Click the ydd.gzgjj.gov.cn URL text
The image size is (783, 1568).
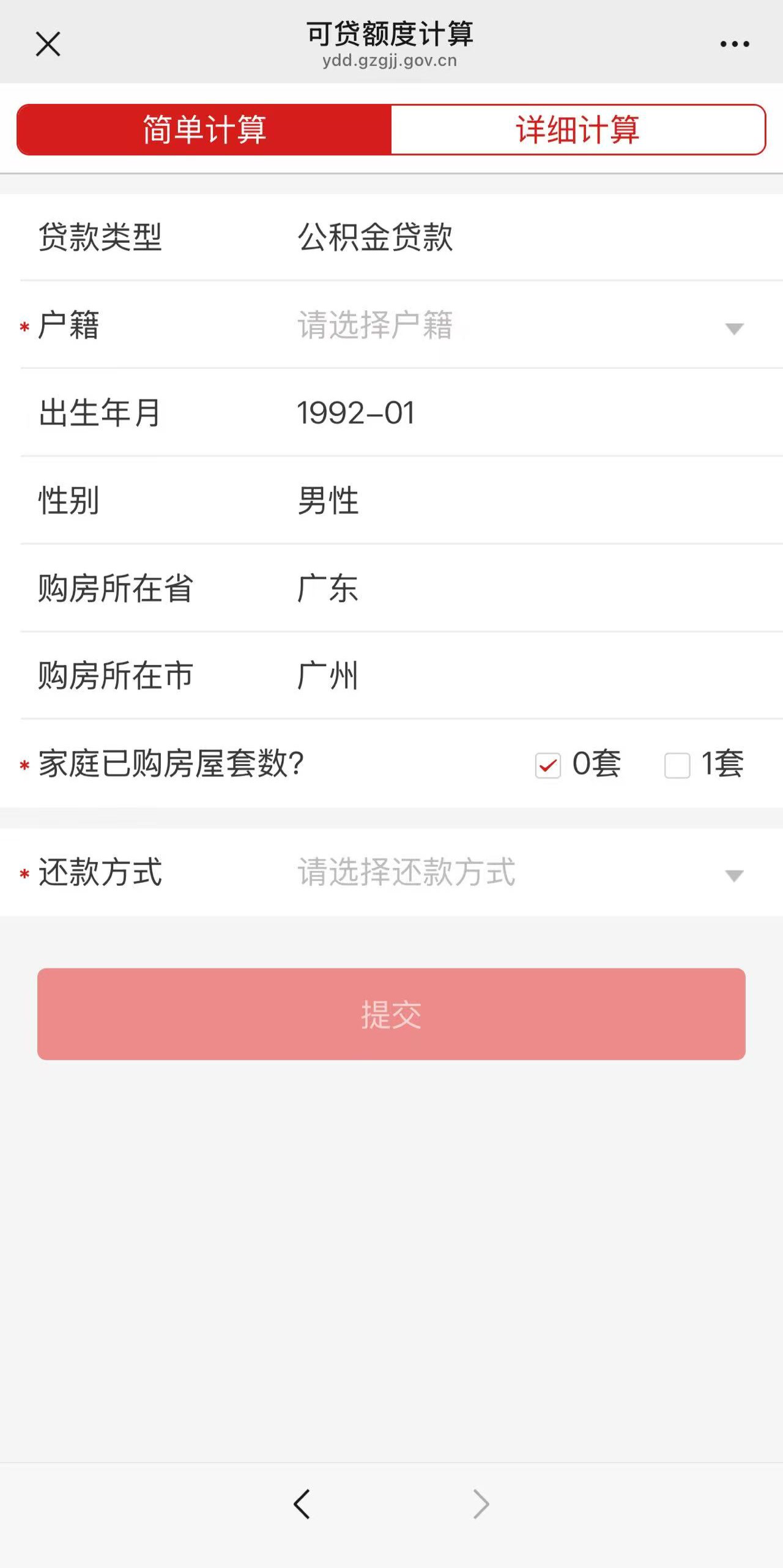click(x=390, y=61)
